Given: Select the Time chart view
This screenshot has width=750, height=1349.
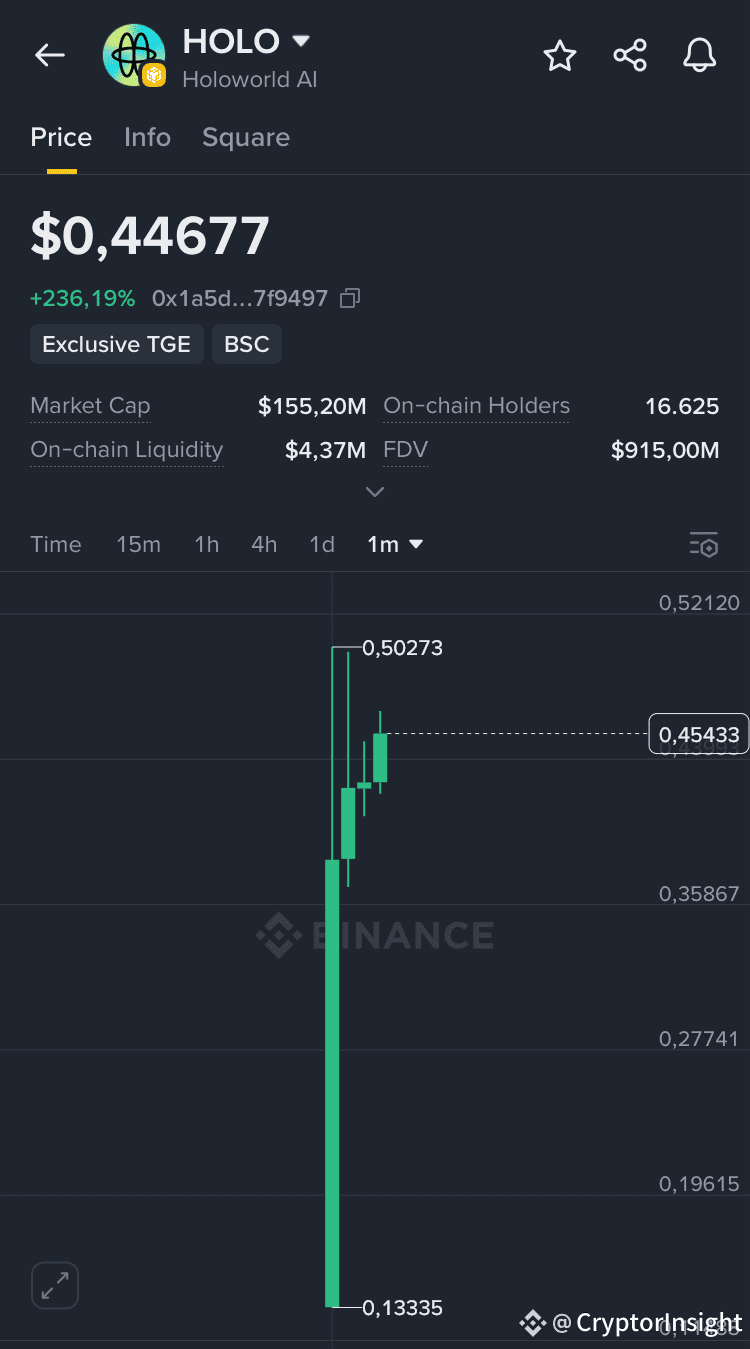Looking at the screenshot, I should click(x=56, y=544).
